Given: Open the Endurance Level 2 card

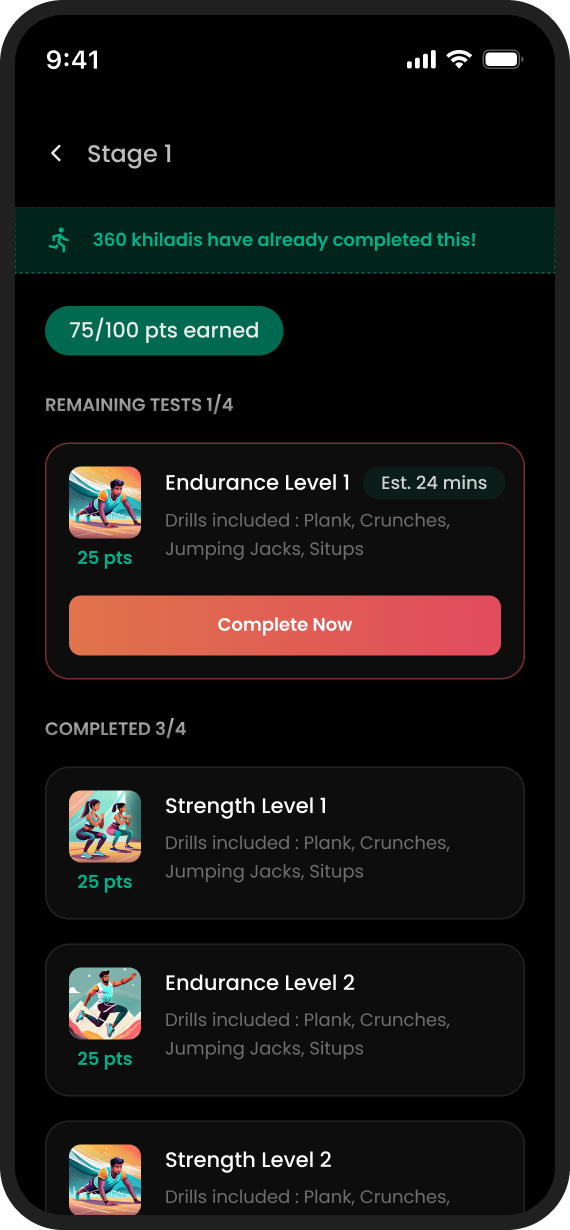Looking at the screenshot, I should click(x=285, y=1020).
